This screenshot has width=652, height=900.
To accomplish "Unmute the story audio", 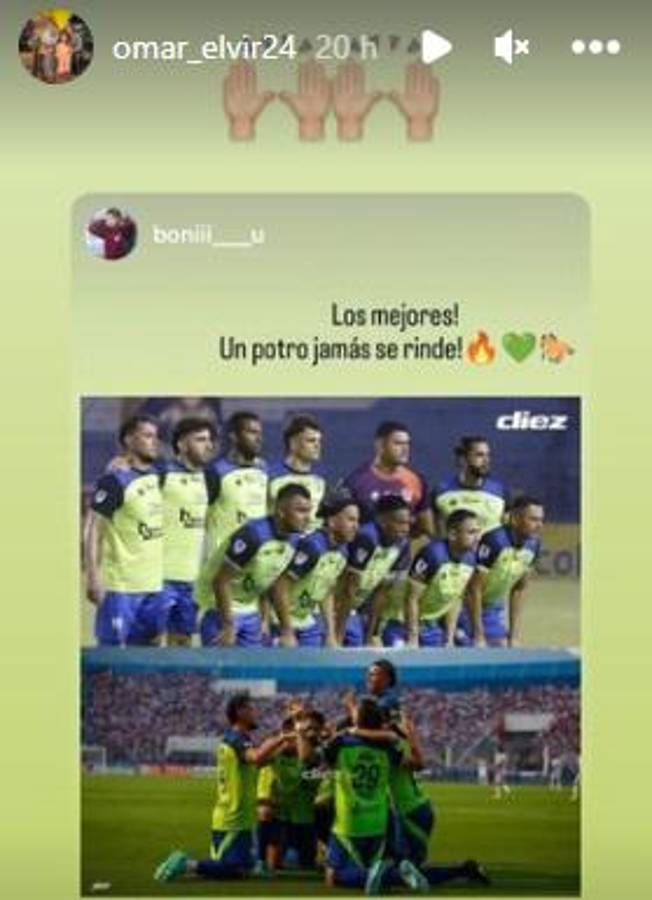I will pyautogui.click(x=511, y=46).
